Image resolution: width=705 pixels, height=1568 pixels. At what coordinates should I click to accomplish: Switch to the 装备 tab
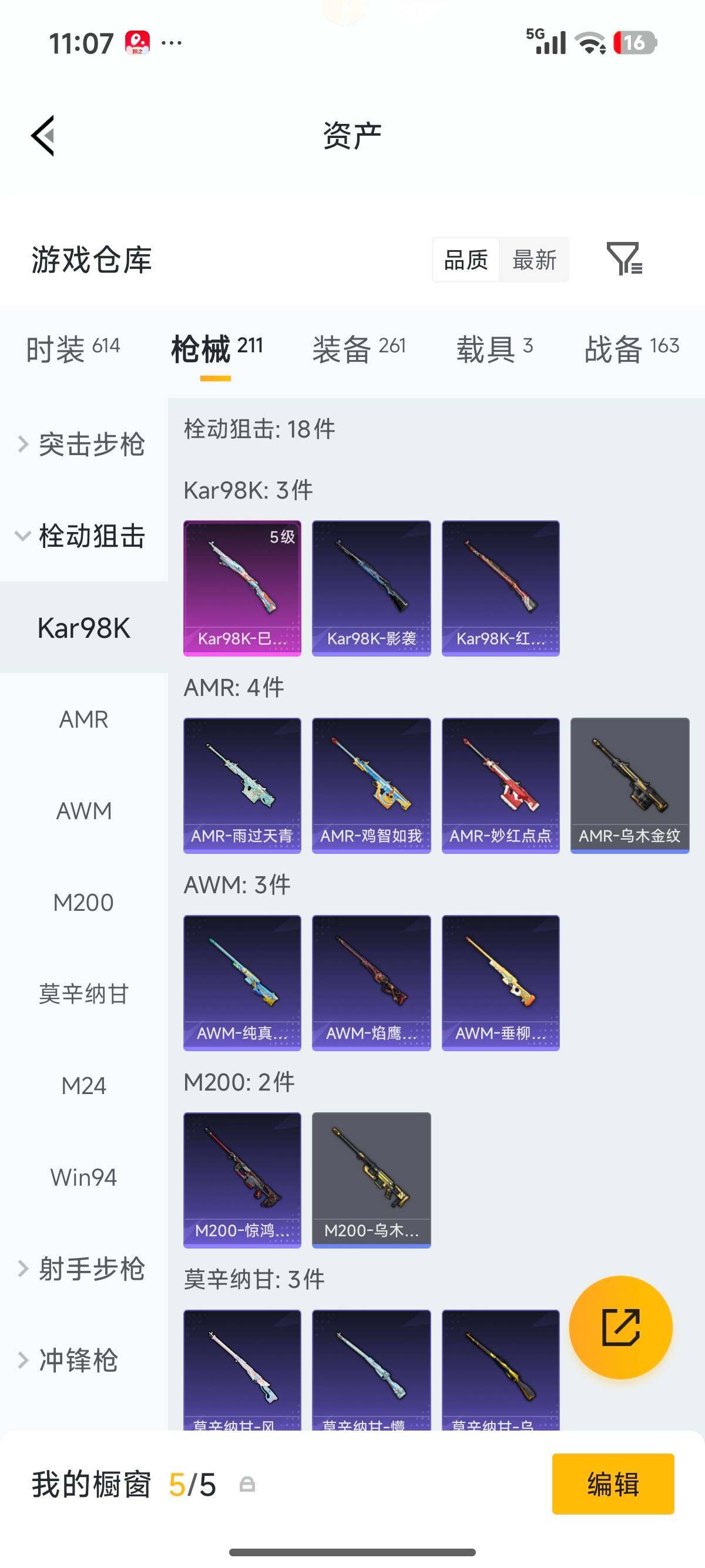click(358, 348)
